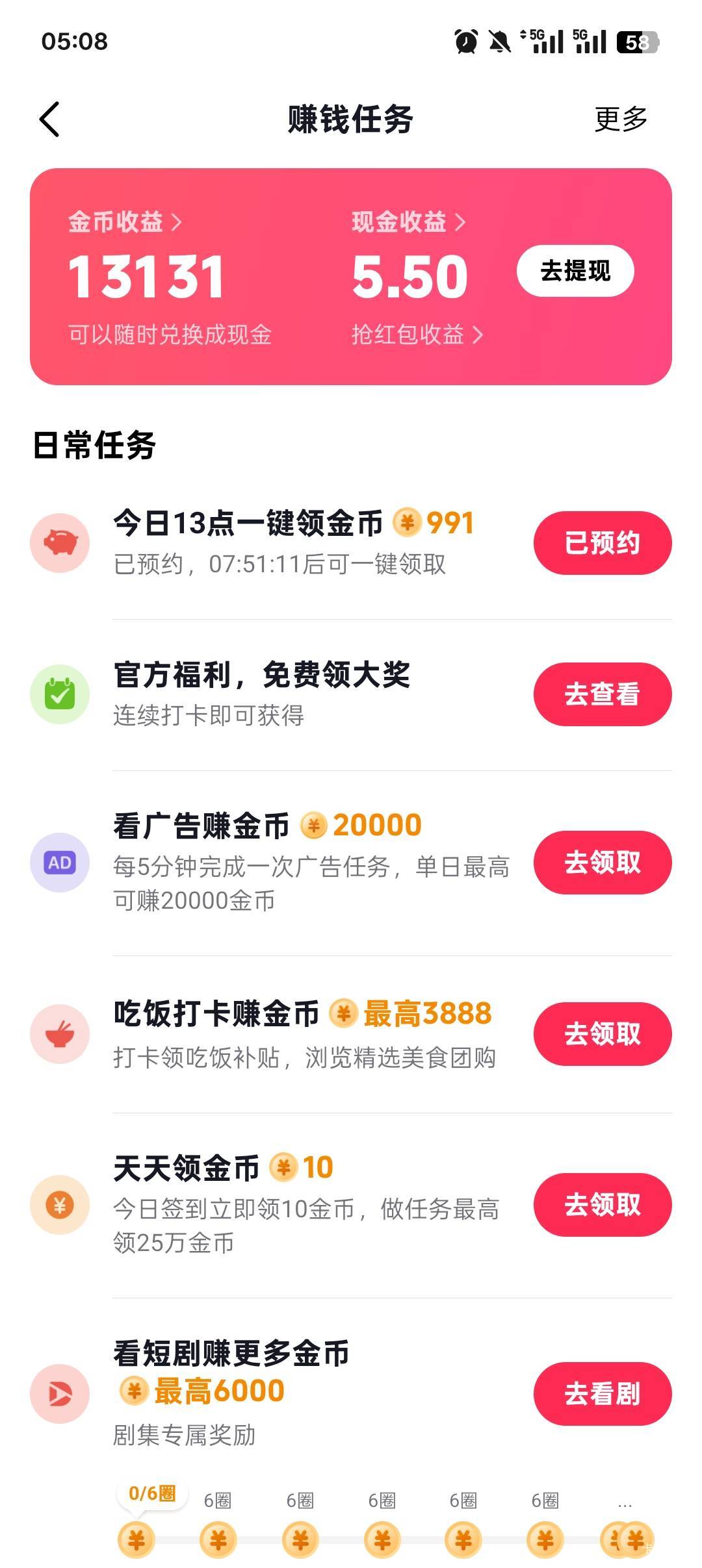This screenshot has width=702, height=1568.
Task: Tap 去领取 for 吃饭打卡赚金币
Action: [603, 1034]
